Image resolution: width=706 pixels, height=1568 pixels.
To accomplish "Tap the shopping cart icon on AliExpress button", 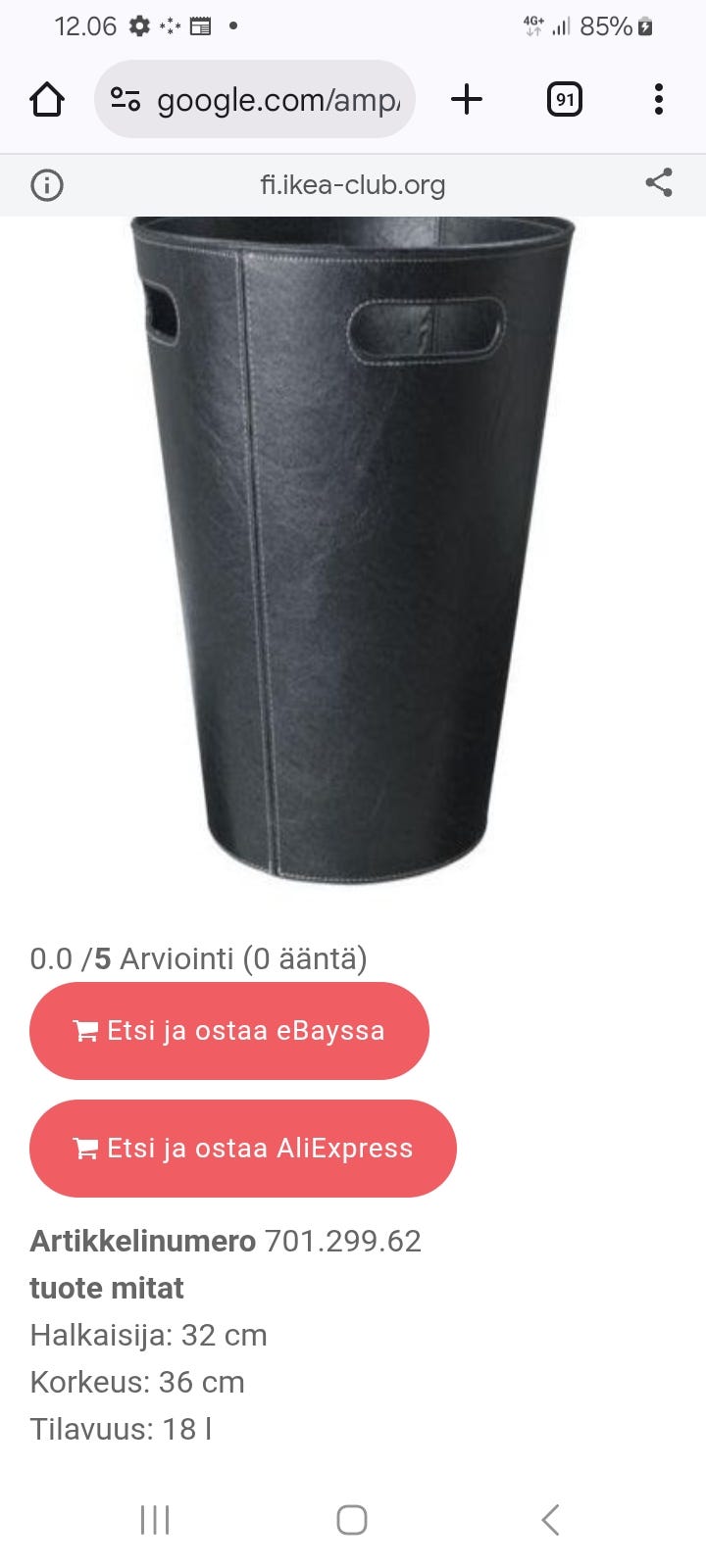I will pyautogui.click(x=85, y=1148).
